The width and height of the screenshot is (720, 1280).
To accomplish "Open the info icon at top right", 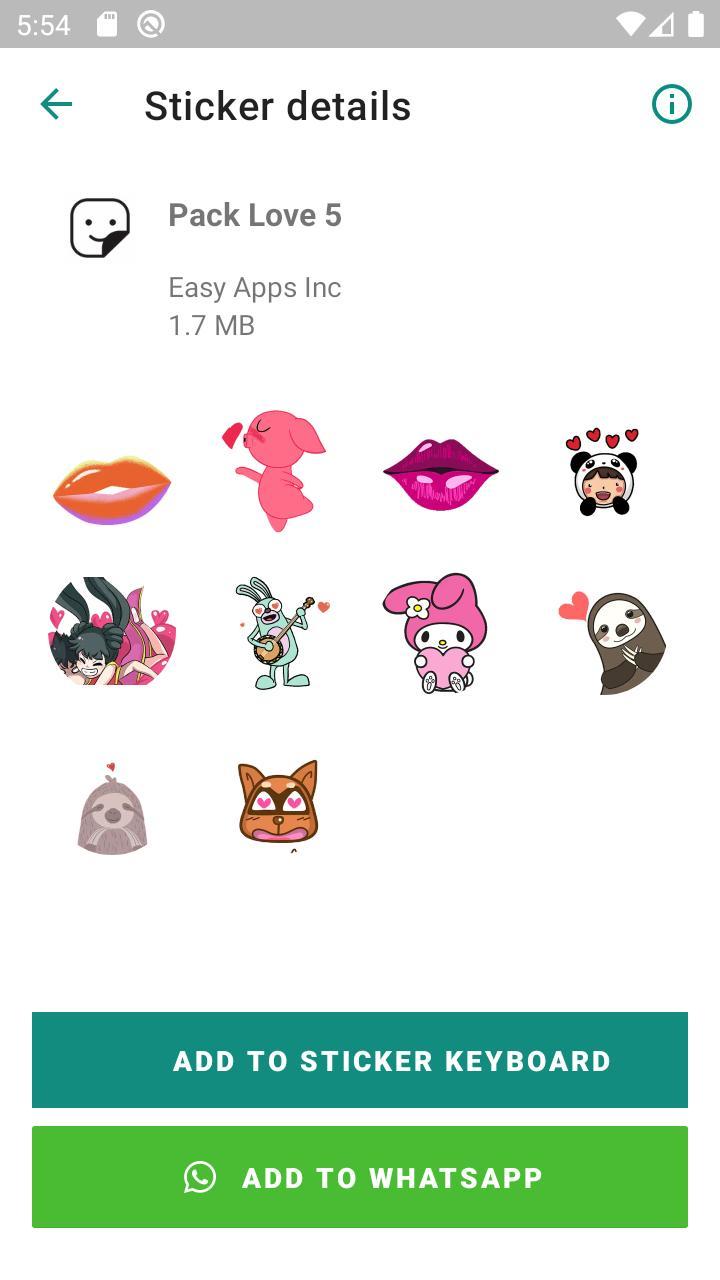I will pos(671,103).
